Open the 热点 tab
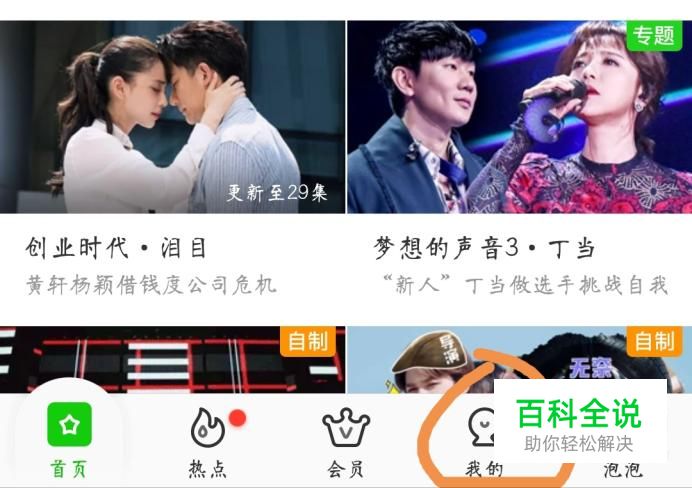 click(208, 440)
